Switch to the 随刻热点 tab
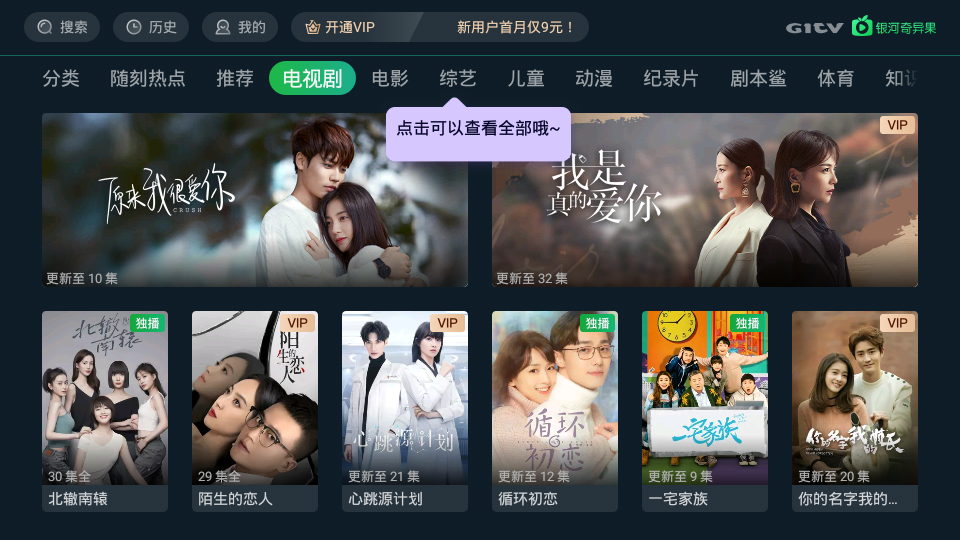The width and height of the screenshot is (960, 540). pos(148,79)
